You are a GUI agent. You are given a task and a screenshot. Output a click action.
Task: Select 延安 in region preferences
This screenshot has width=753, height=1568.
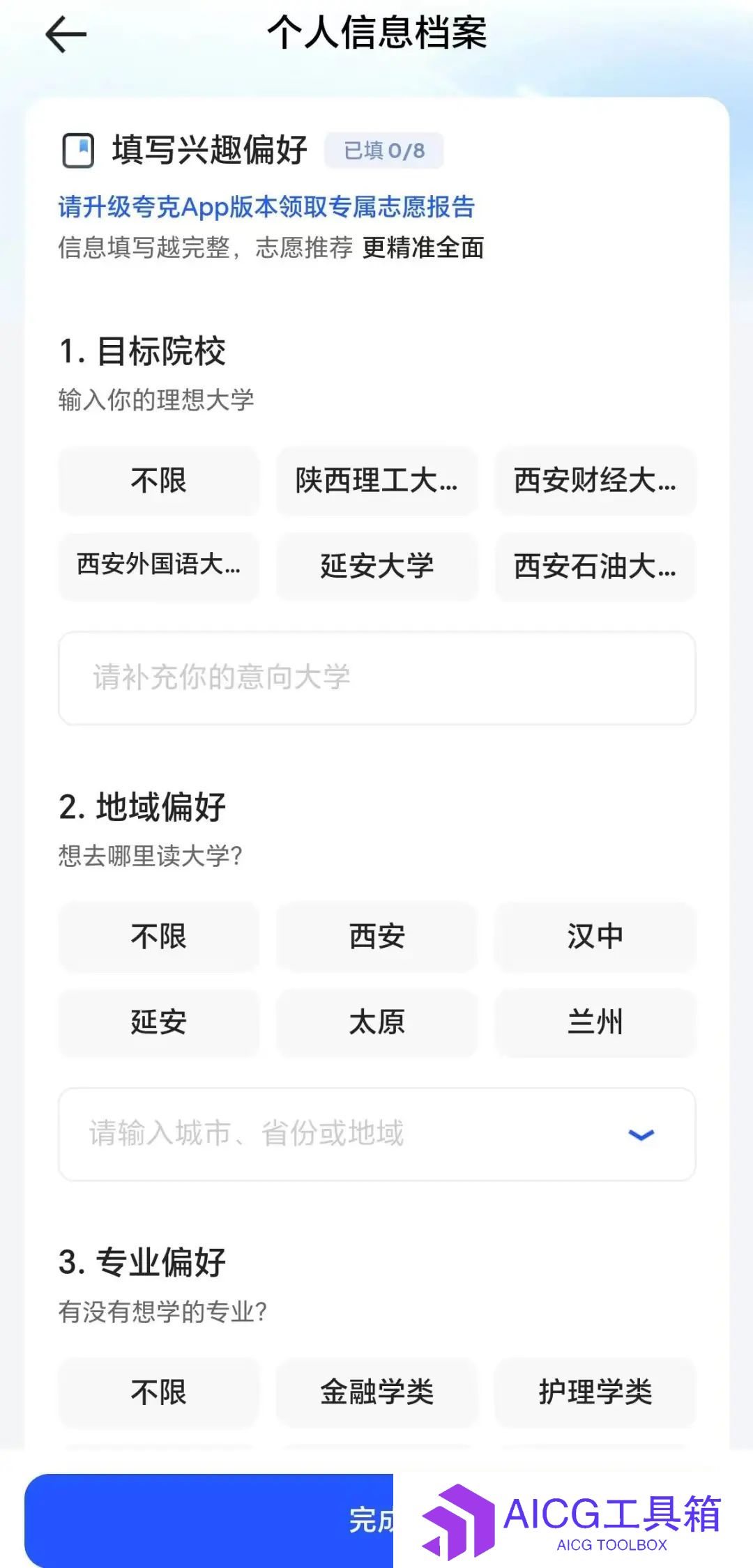158,1022
